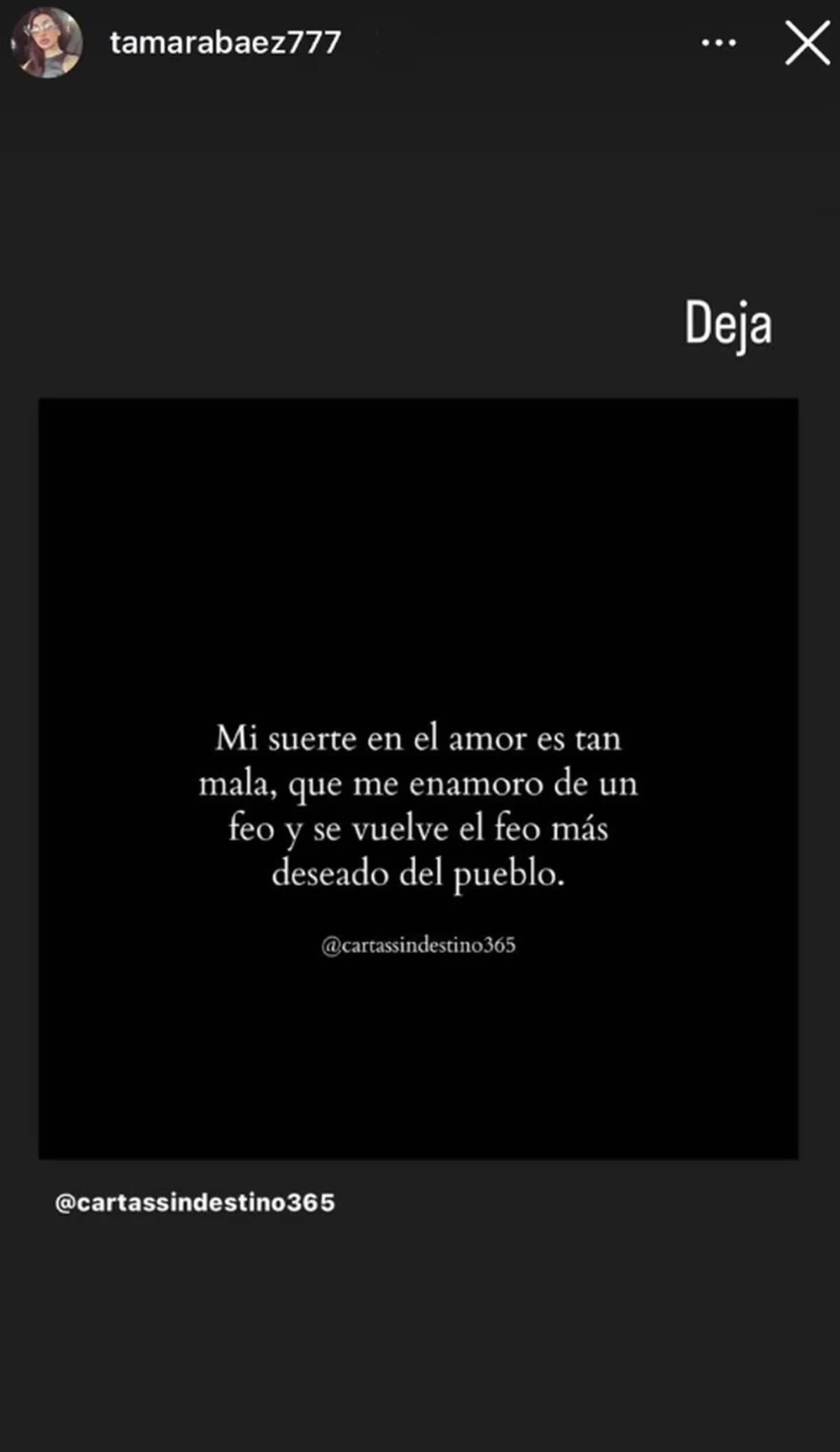Open the reshared quote post
This screenshot has width=840, height=1452.
coord(418,779)
